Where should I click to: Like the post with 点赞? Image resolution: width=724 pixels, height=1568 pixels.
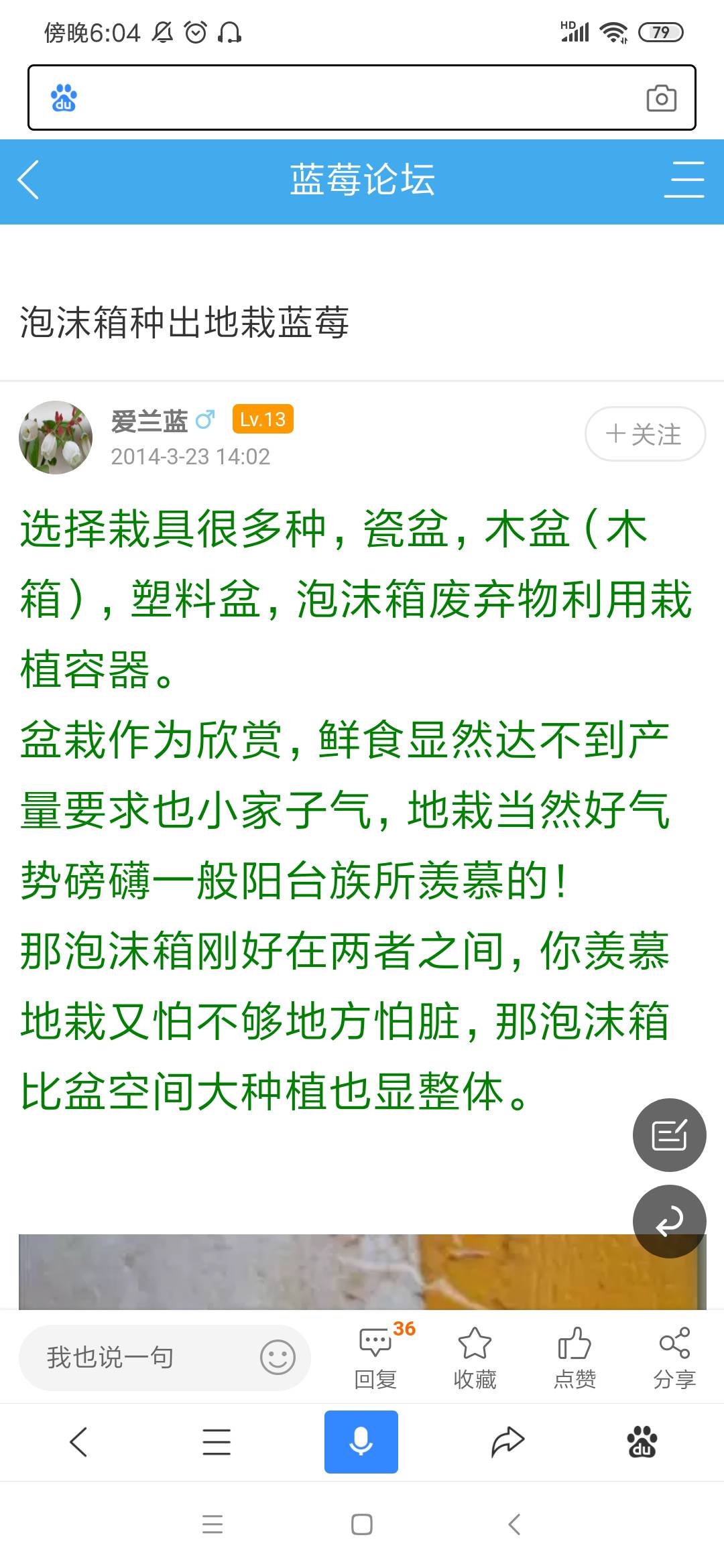tap(575, 1358)
